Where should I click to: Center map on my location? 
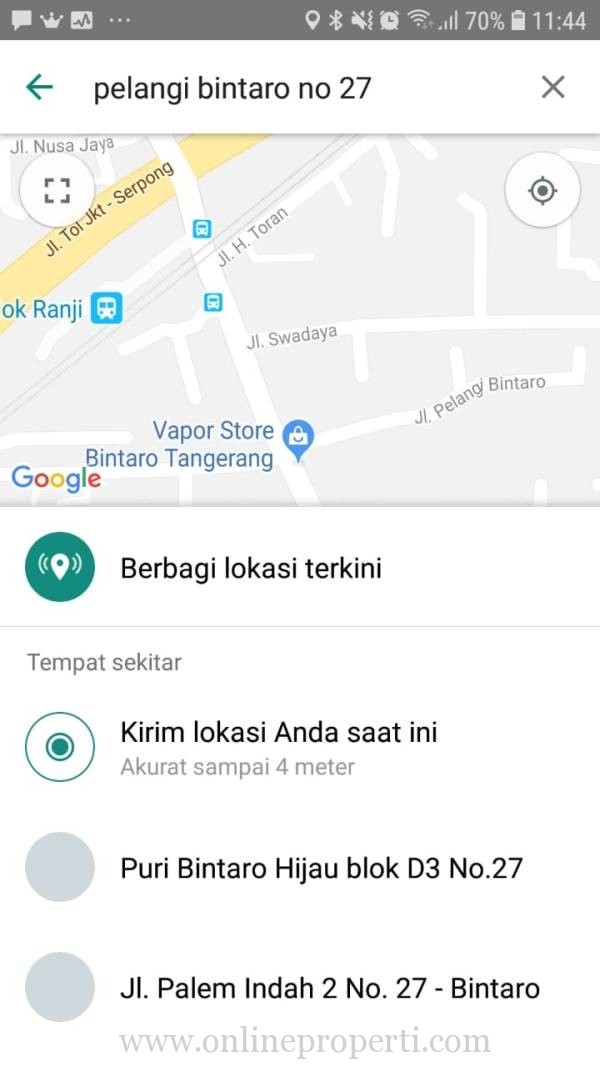click(x=542, y=190)
